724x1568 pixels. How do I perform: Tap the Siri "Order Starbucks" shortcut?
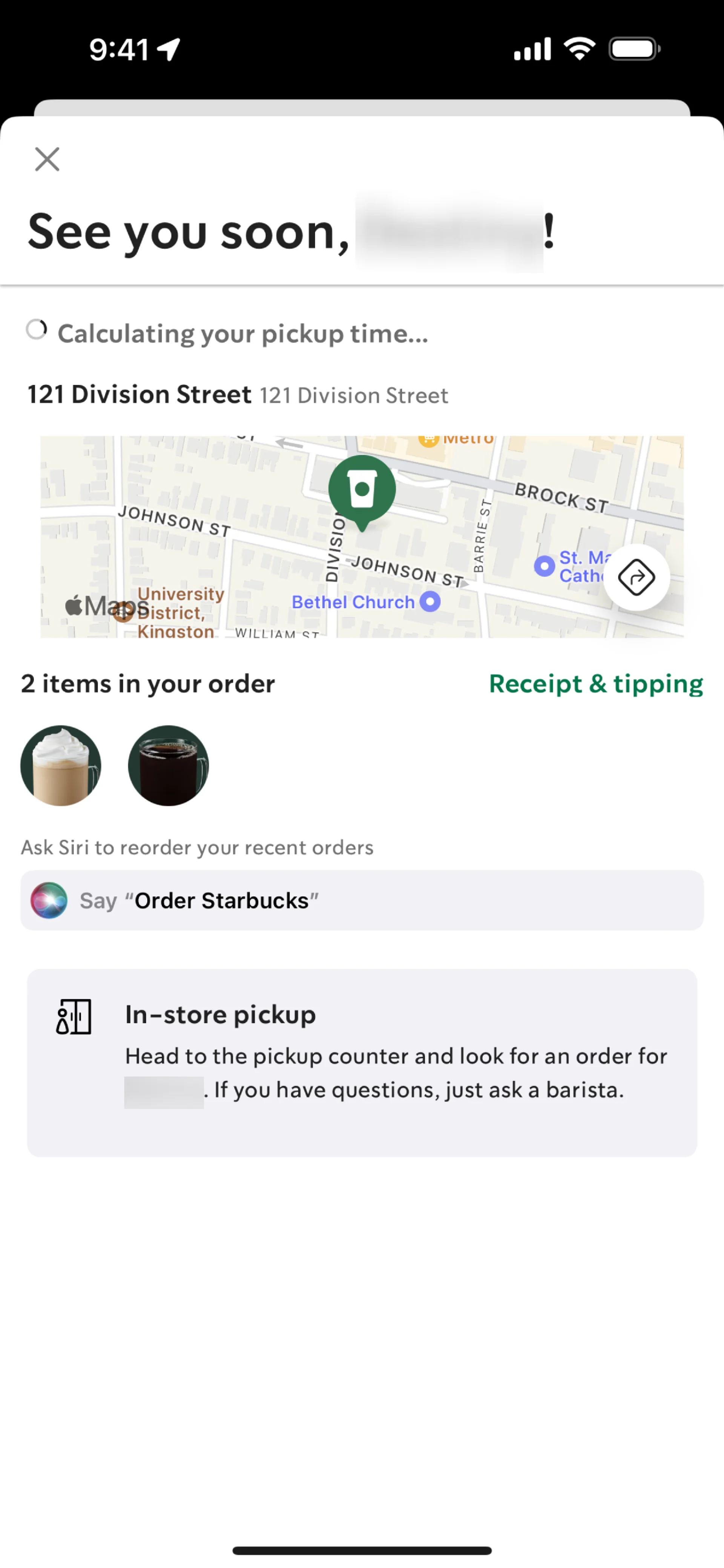(x=362, y=900)
